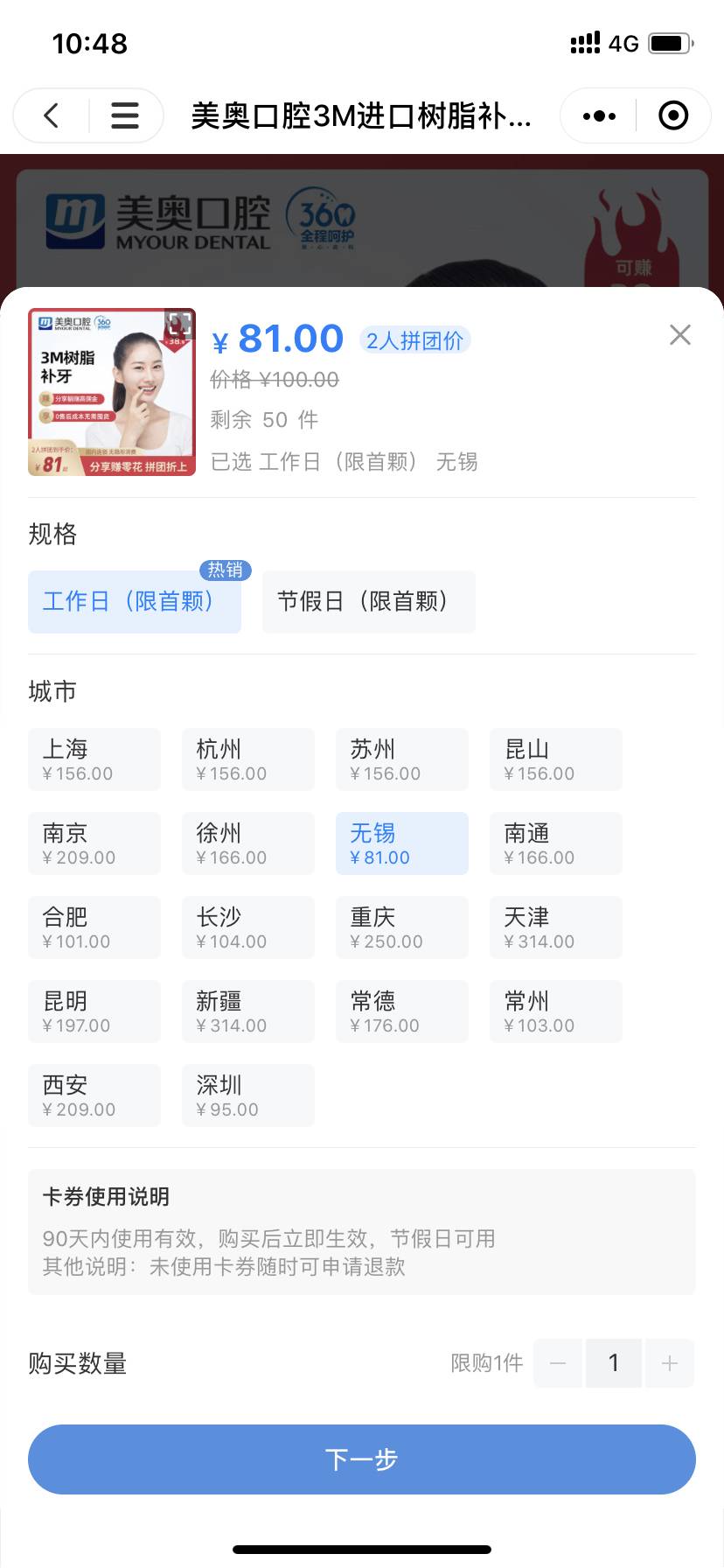The height and width of the screenshot is (1568, 724).
Task: Increase purchase quantity with plus
Action: coord(670,1363)
